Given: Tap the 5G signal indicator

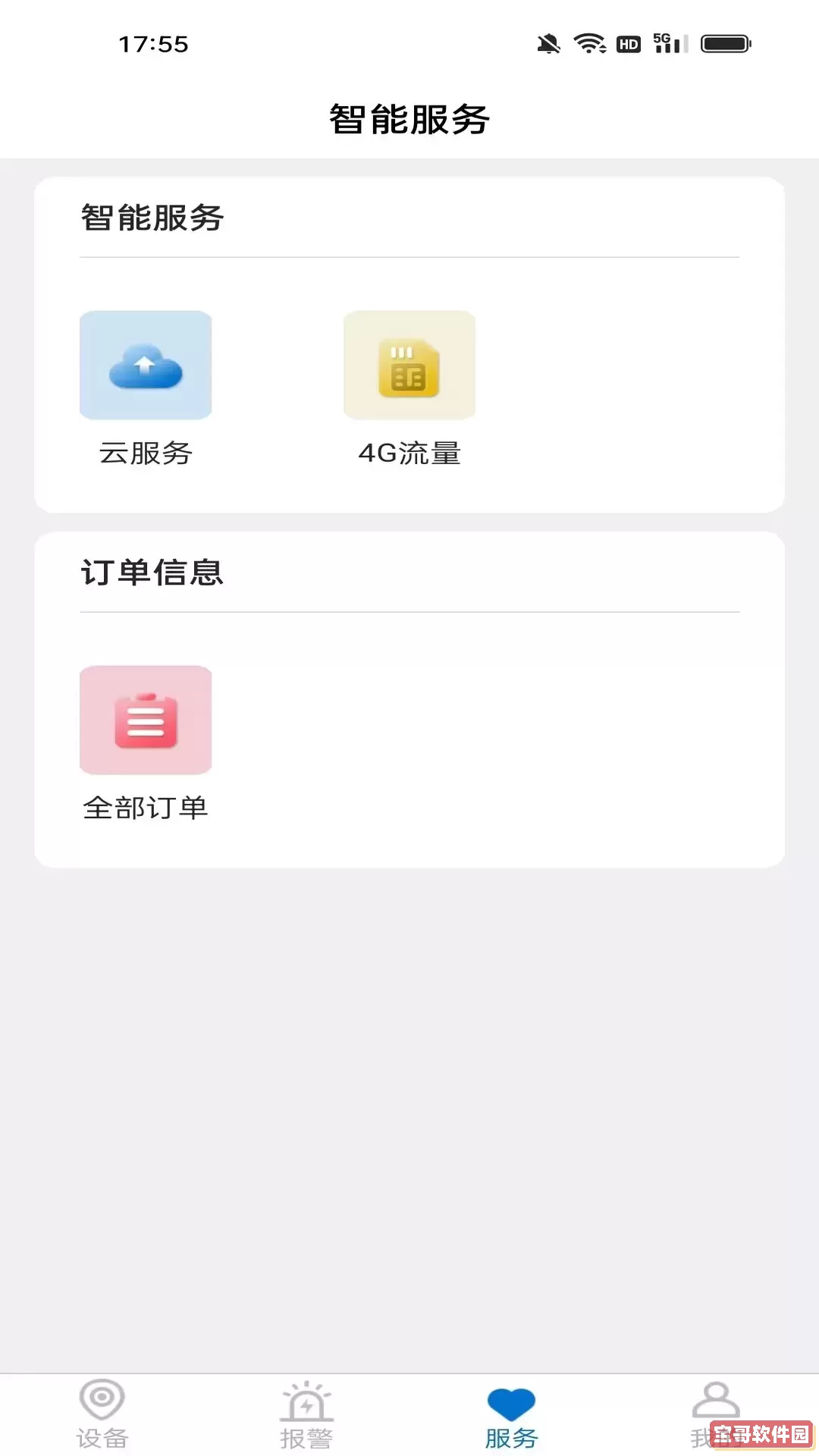Looking at the screenshot, I should 665,44.
